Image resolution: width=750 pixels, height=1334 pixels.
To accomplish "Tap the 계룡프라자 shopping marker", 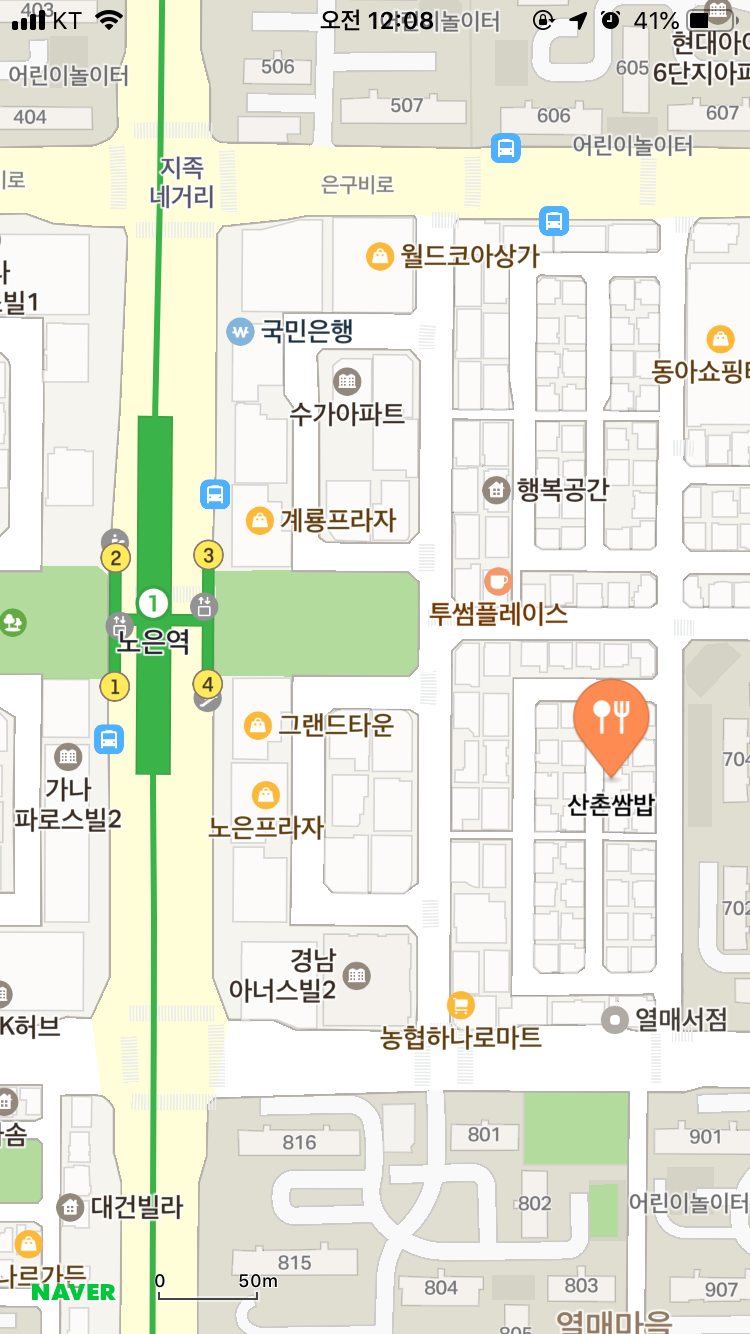I will 259,520.
